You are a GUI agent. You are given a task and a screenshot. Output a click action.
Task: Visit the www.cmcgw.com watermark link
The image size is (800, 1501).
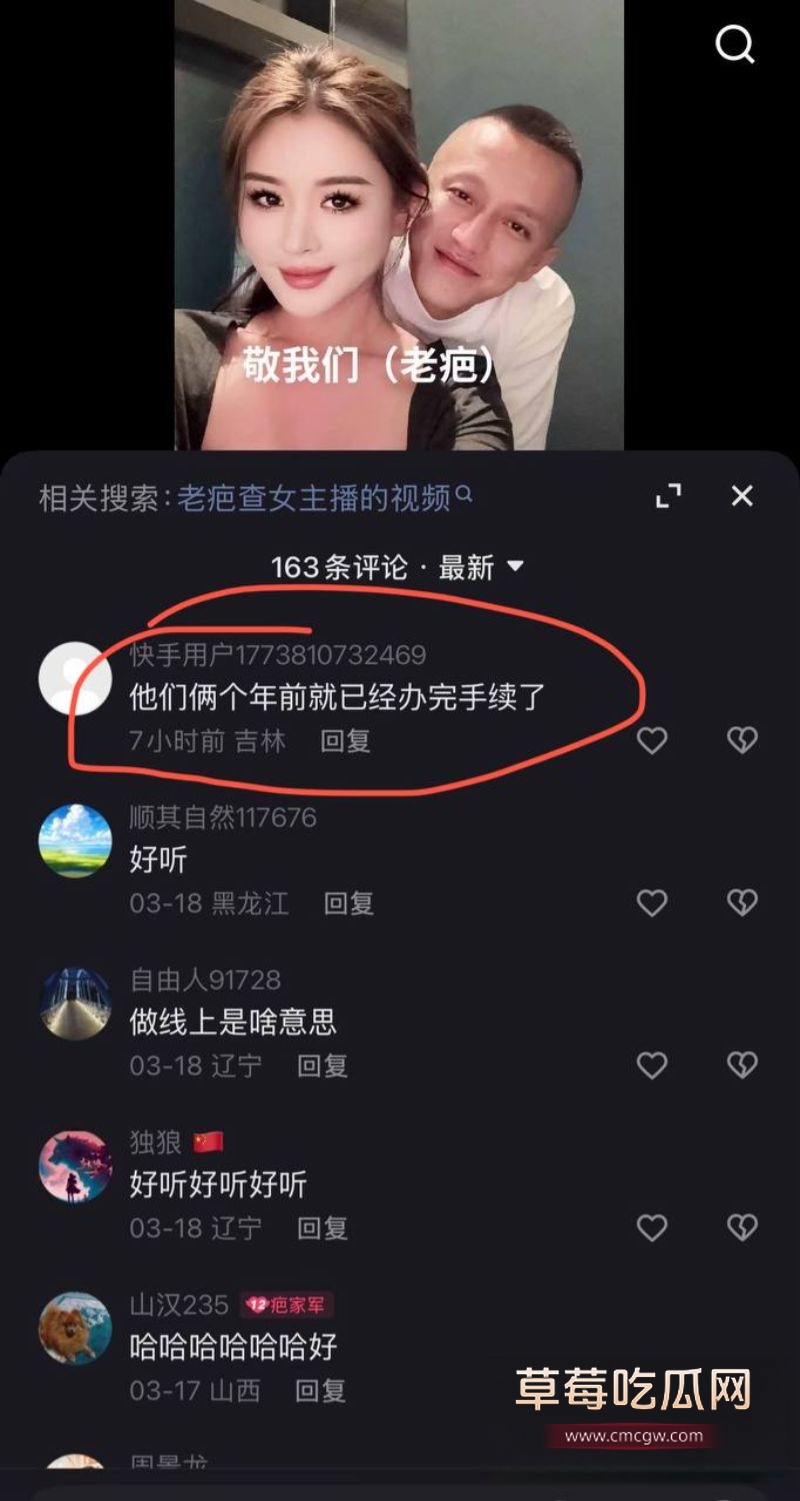pos(634,1434)
